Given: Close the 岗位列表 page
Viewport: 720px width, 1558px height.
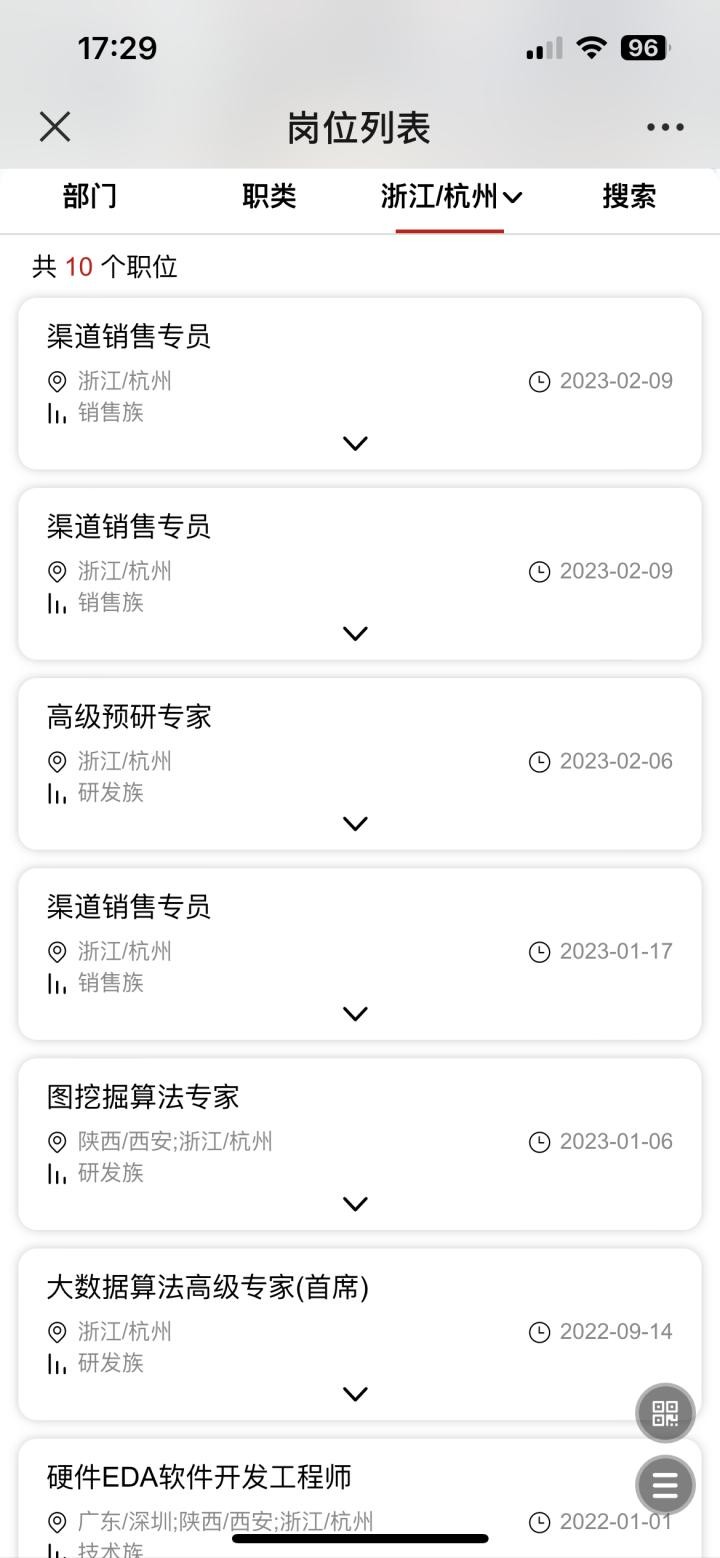Looking at the screenshot, I should pyautogui.click(x=55, y=127).
